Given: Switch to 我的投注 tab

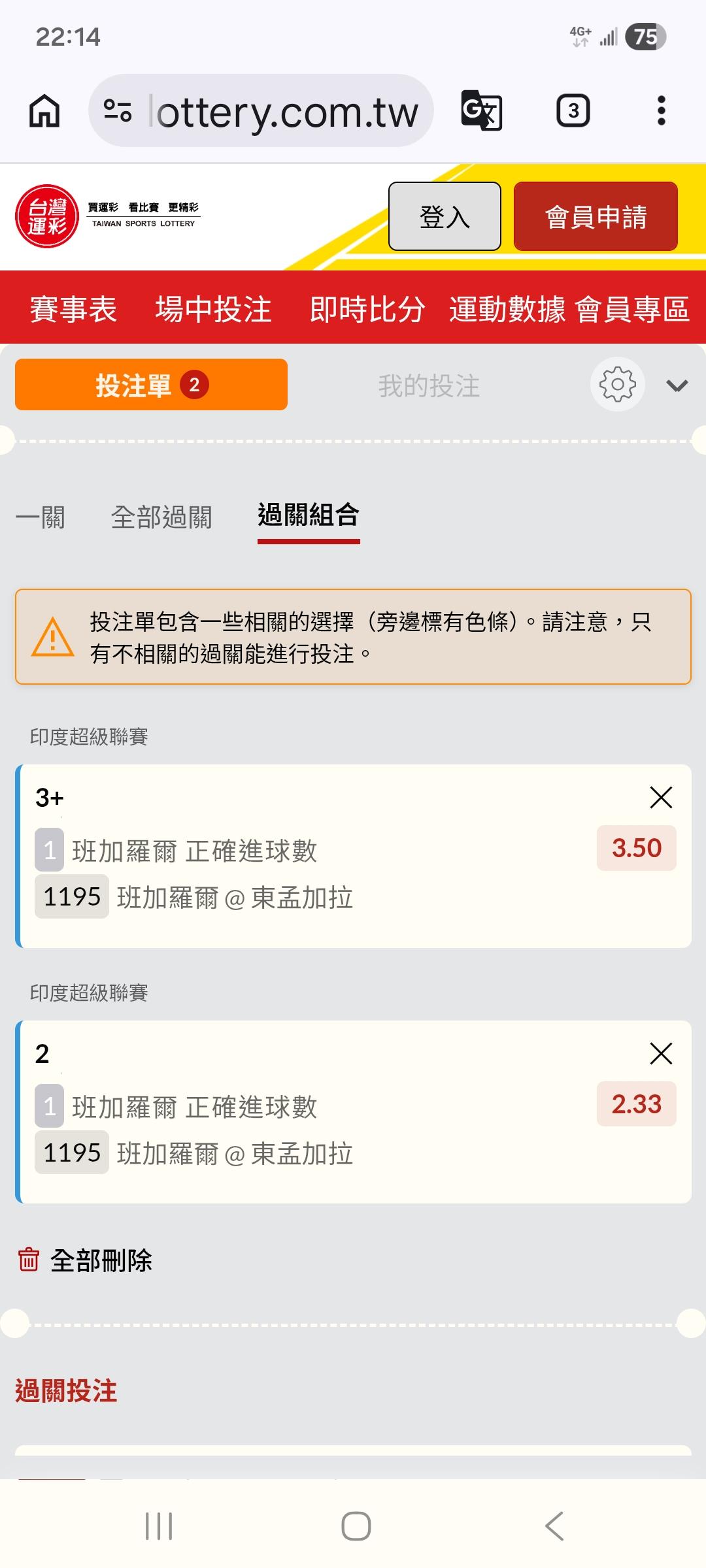Looking at the screenshot, I should [x=429, y=385].
